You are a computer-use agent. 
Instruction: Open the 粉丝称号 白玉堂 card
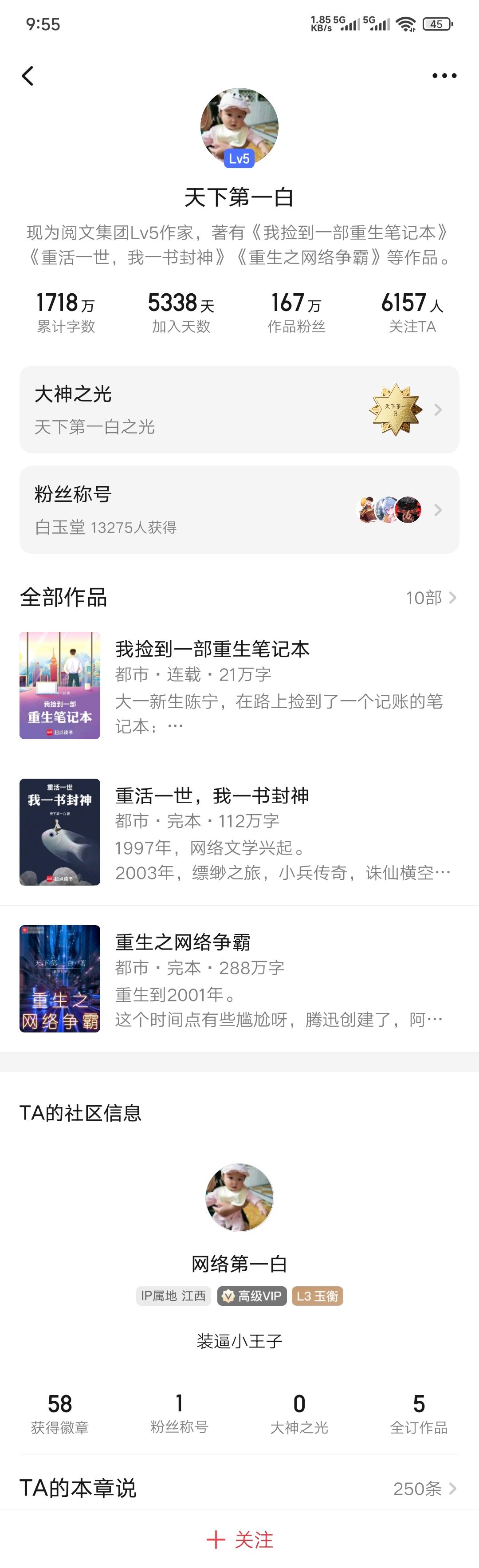point(239,510)
